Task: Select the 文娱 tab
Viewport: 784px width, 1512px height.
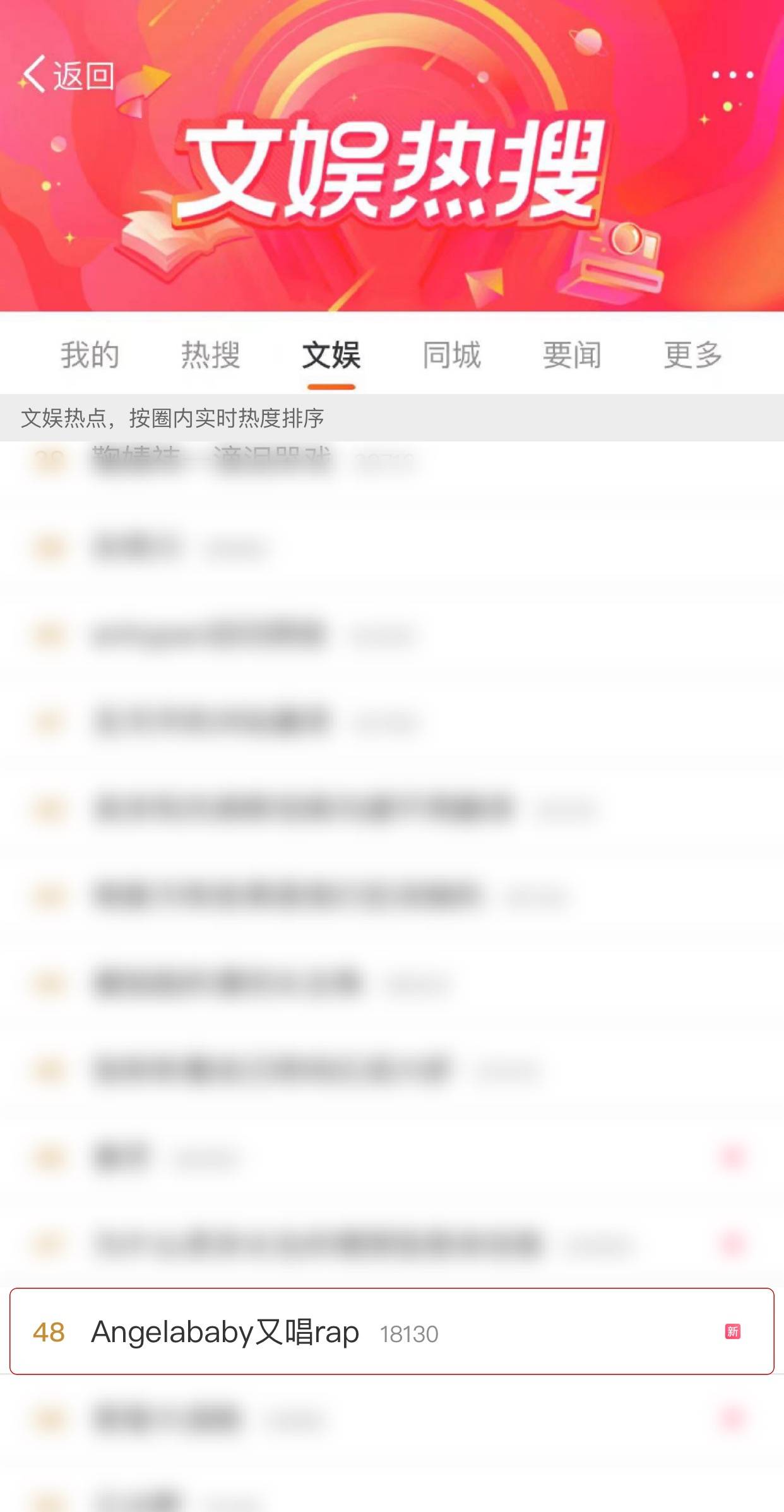Action: pyautogui.click(x=331, y=355)
